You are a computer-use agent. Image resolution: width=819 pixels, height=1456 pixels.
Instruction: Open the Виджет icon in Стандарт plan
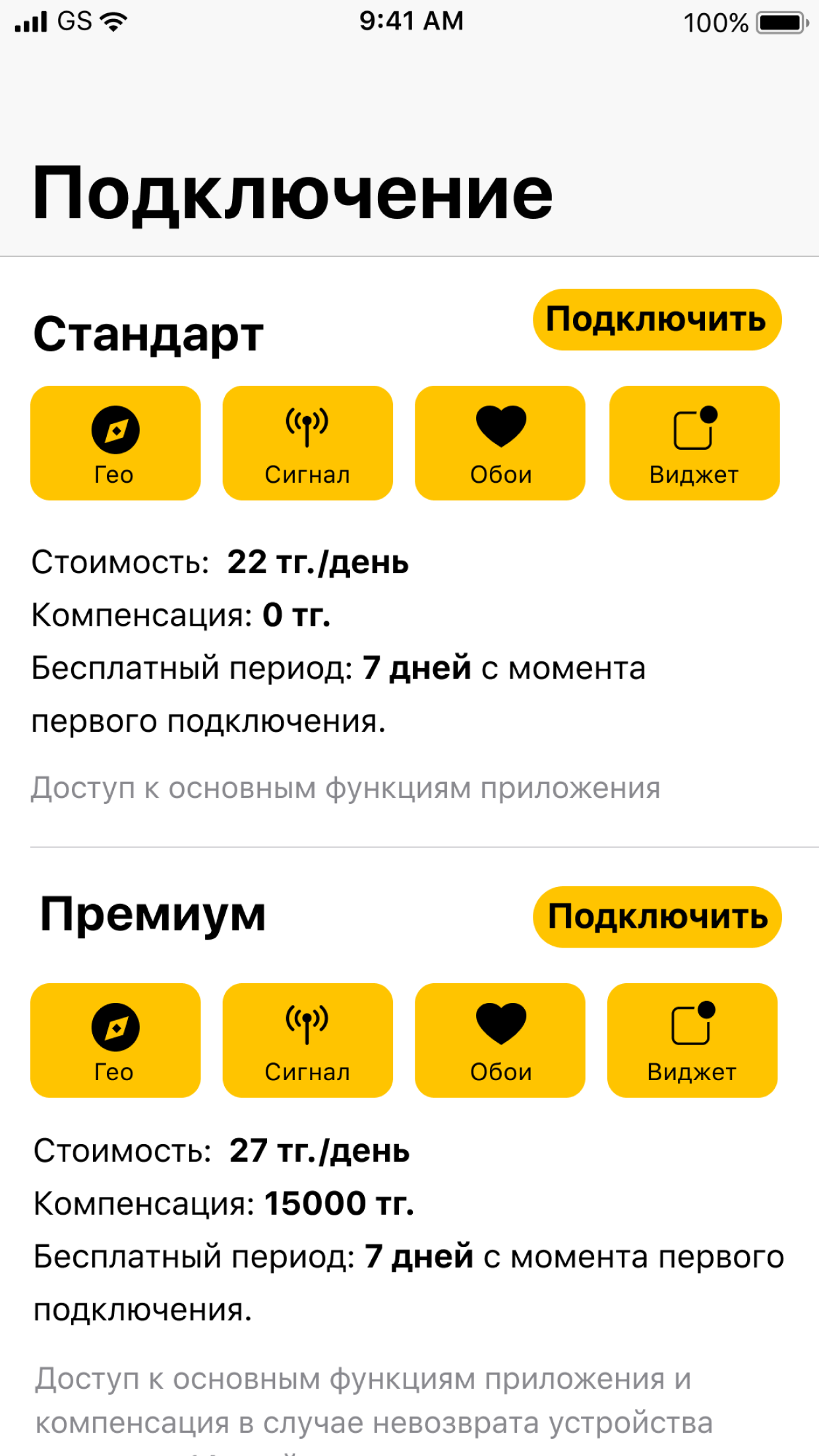(694, 429)
